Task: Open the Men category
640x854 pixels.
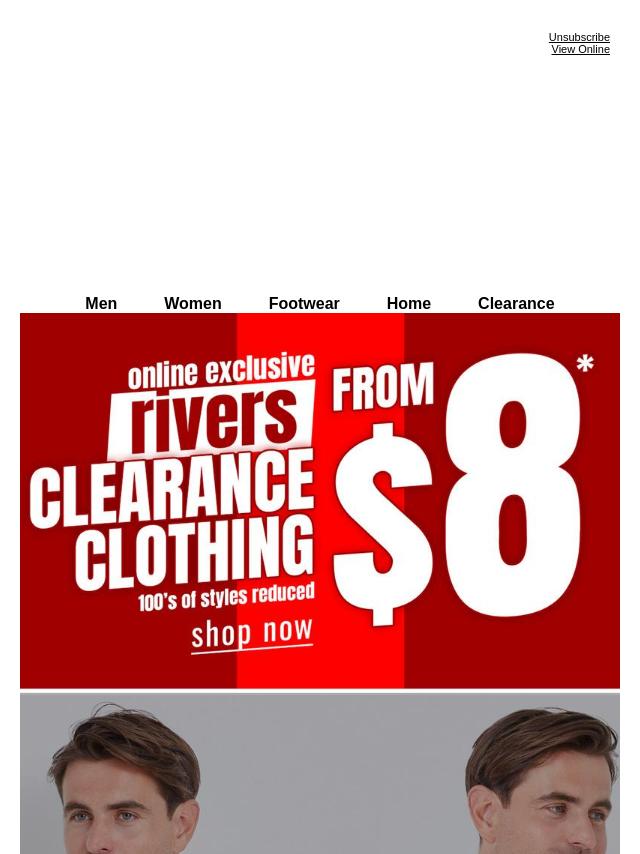Action: click(101, 303)
